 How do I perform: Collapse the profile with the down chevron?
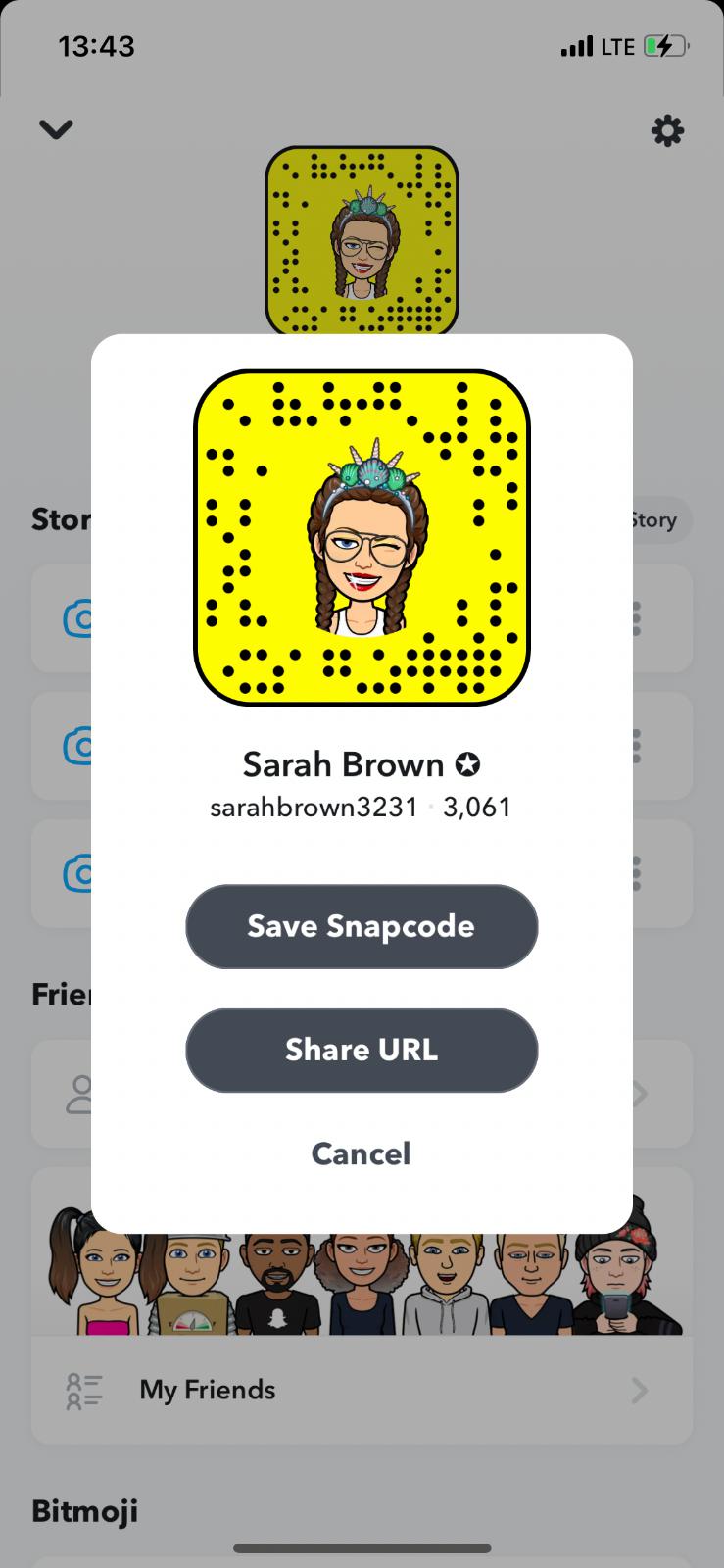[56, 129]
